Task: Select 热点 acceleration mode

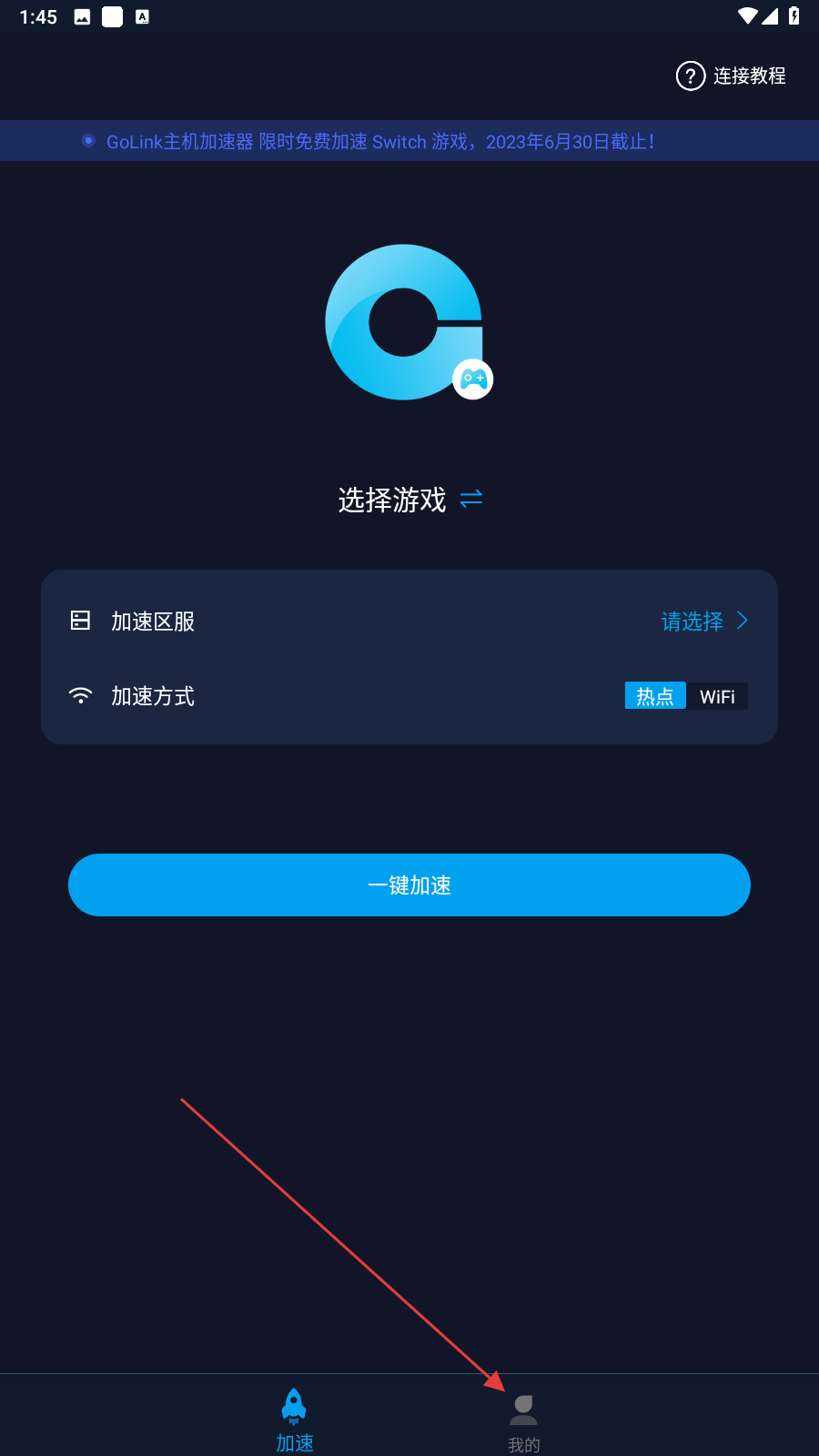Action: pos(655,696)
